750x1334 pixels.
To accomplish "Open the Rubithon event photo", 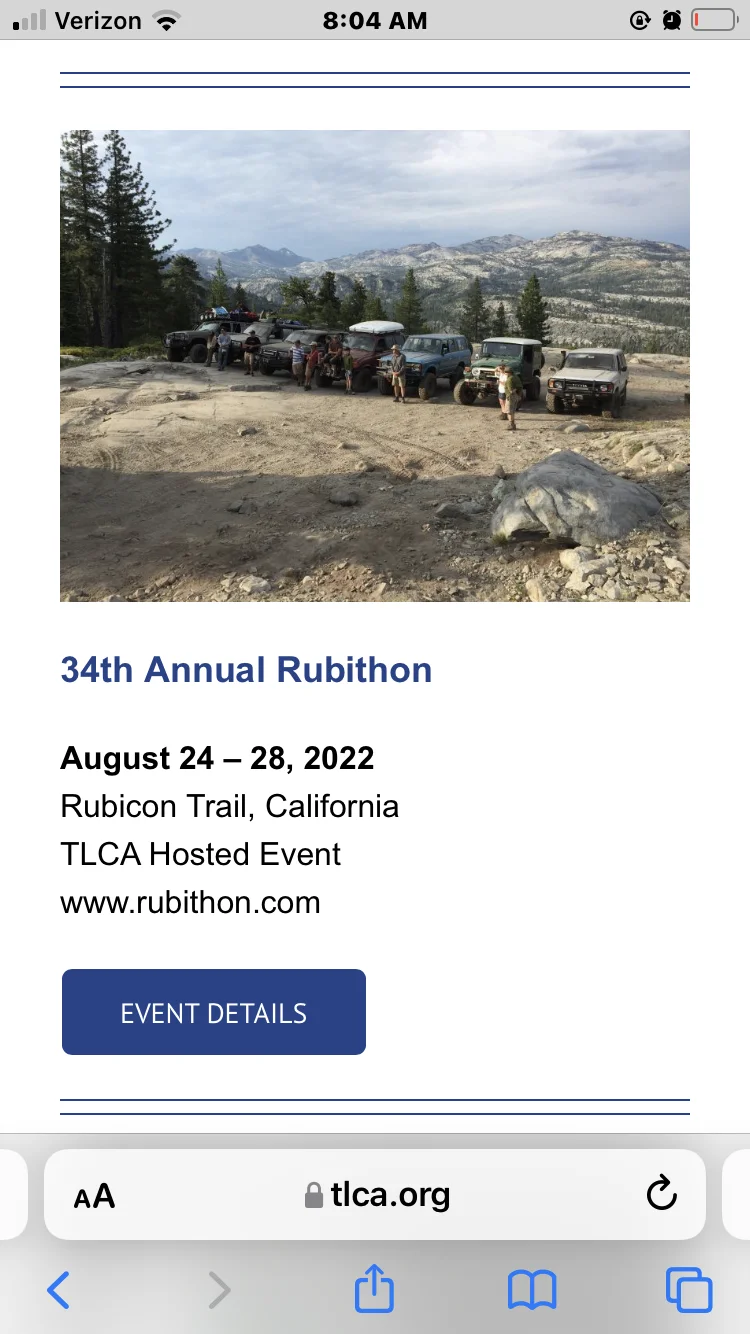I will 374,366.
